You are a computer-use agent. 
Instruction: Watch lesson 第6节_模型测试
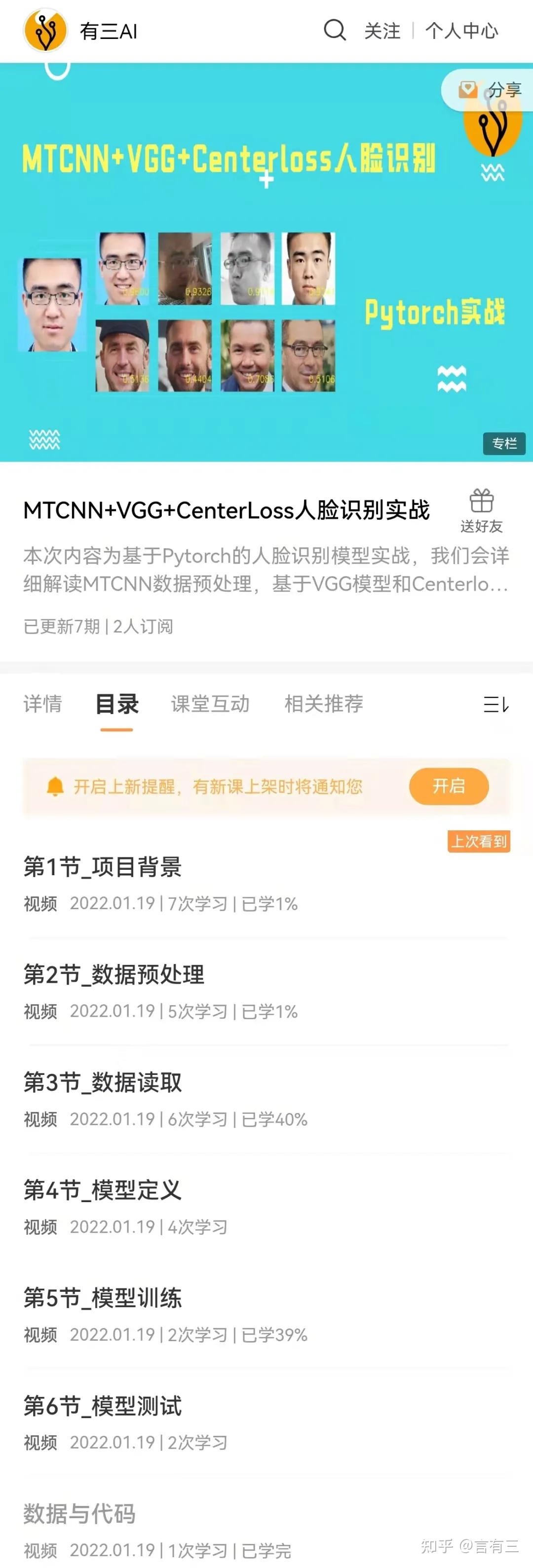pyautogui.click(x=103, y=1406)
